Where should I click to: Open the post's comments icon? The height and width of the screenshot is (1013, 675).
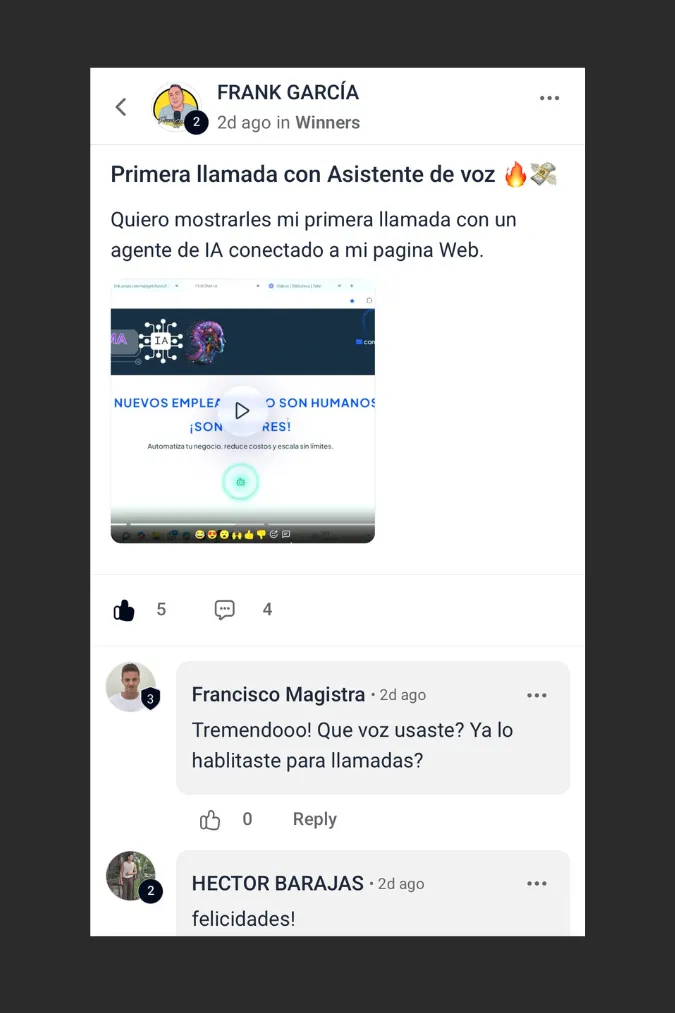point(225,610)
